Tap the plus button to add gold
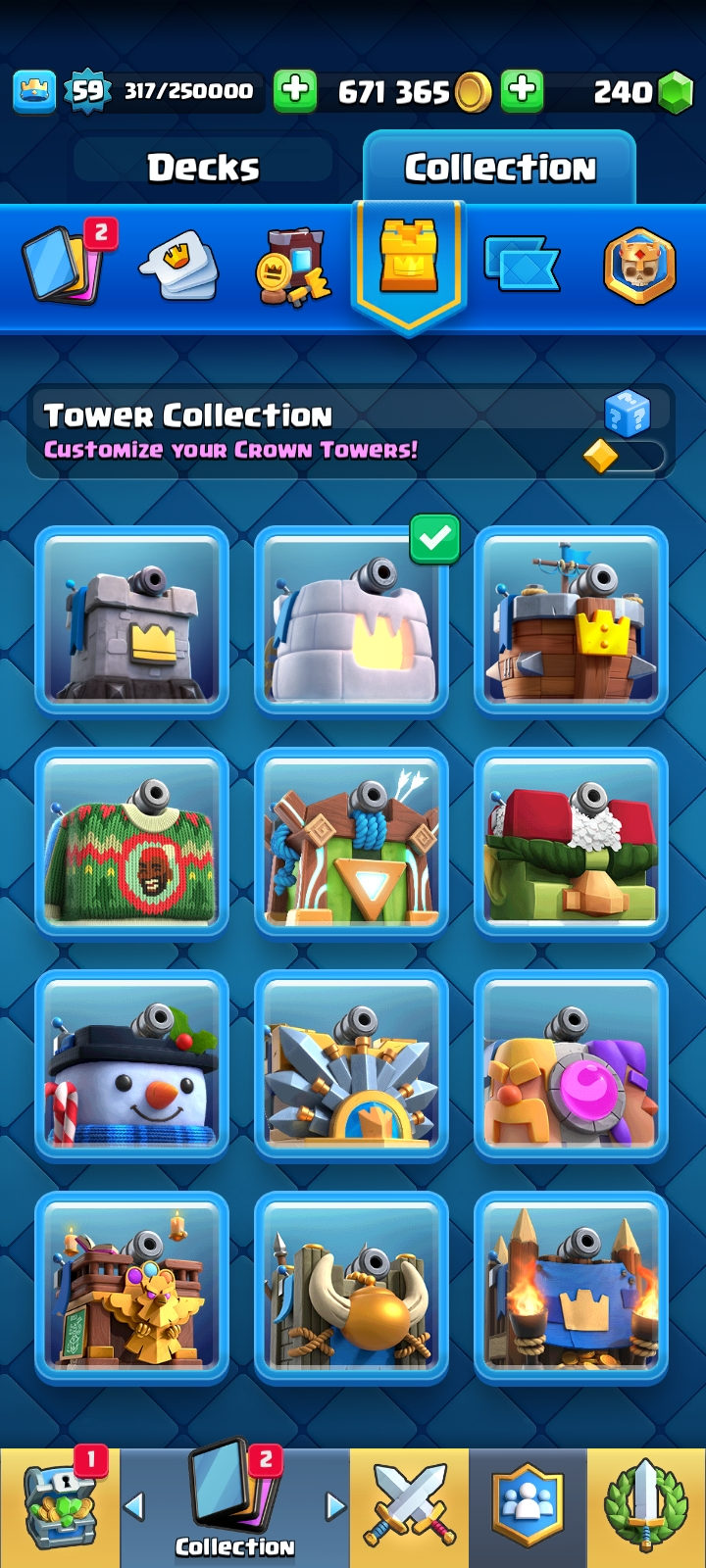The width and height of the screenshot is (706, 1568). pos(523,91)
